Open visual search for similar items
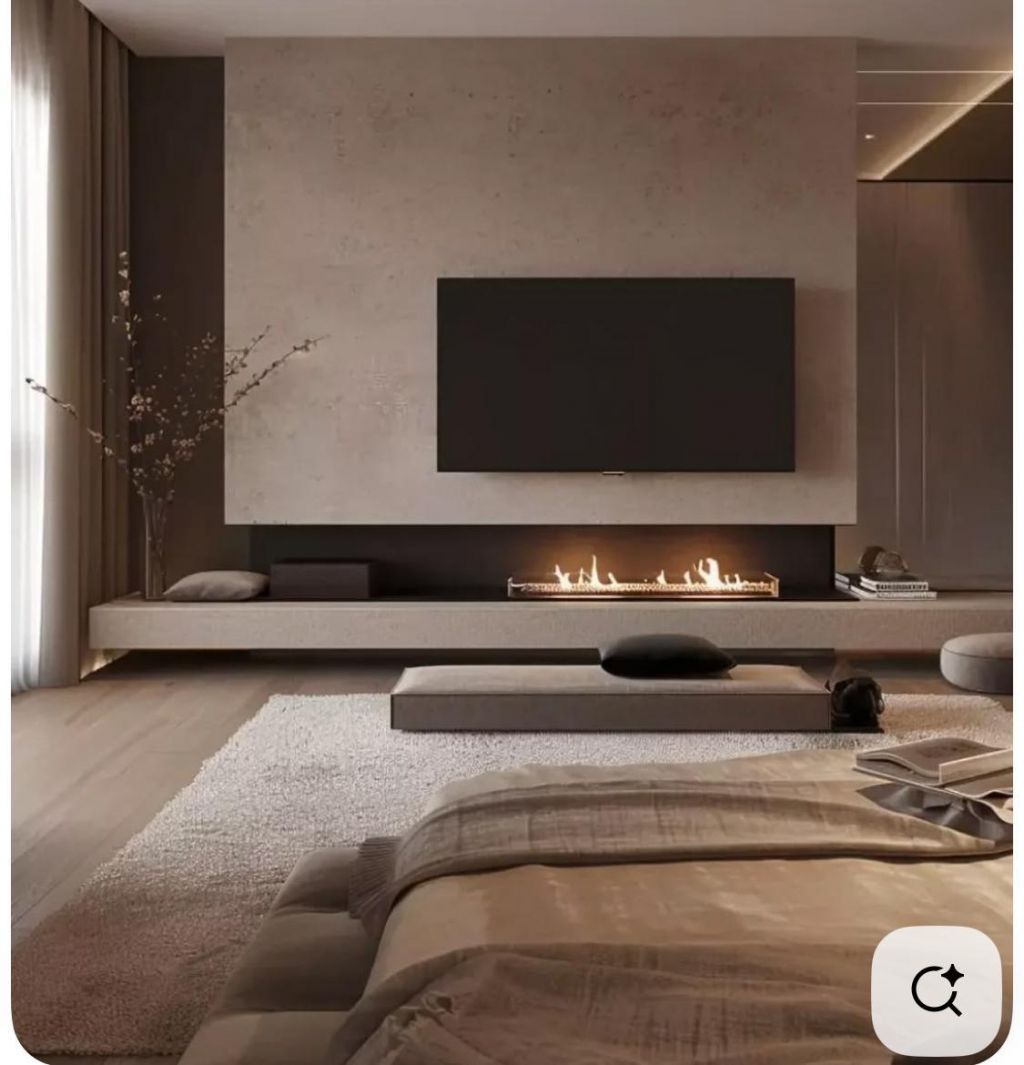1024x1065 pixels. [x=936, y=990]
